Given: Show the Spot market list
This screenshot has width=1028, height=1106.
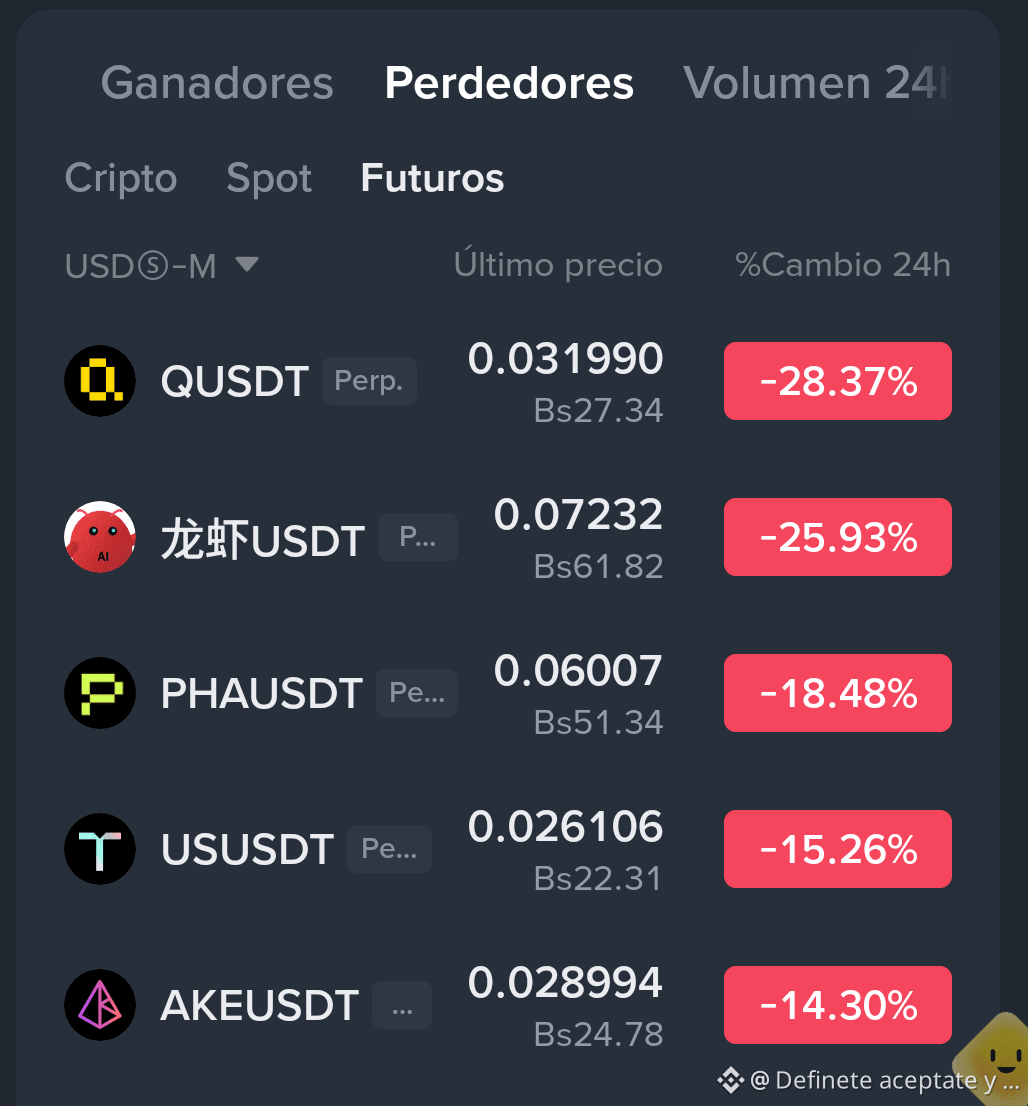Looking at the screenshot, I should (269, 177).
